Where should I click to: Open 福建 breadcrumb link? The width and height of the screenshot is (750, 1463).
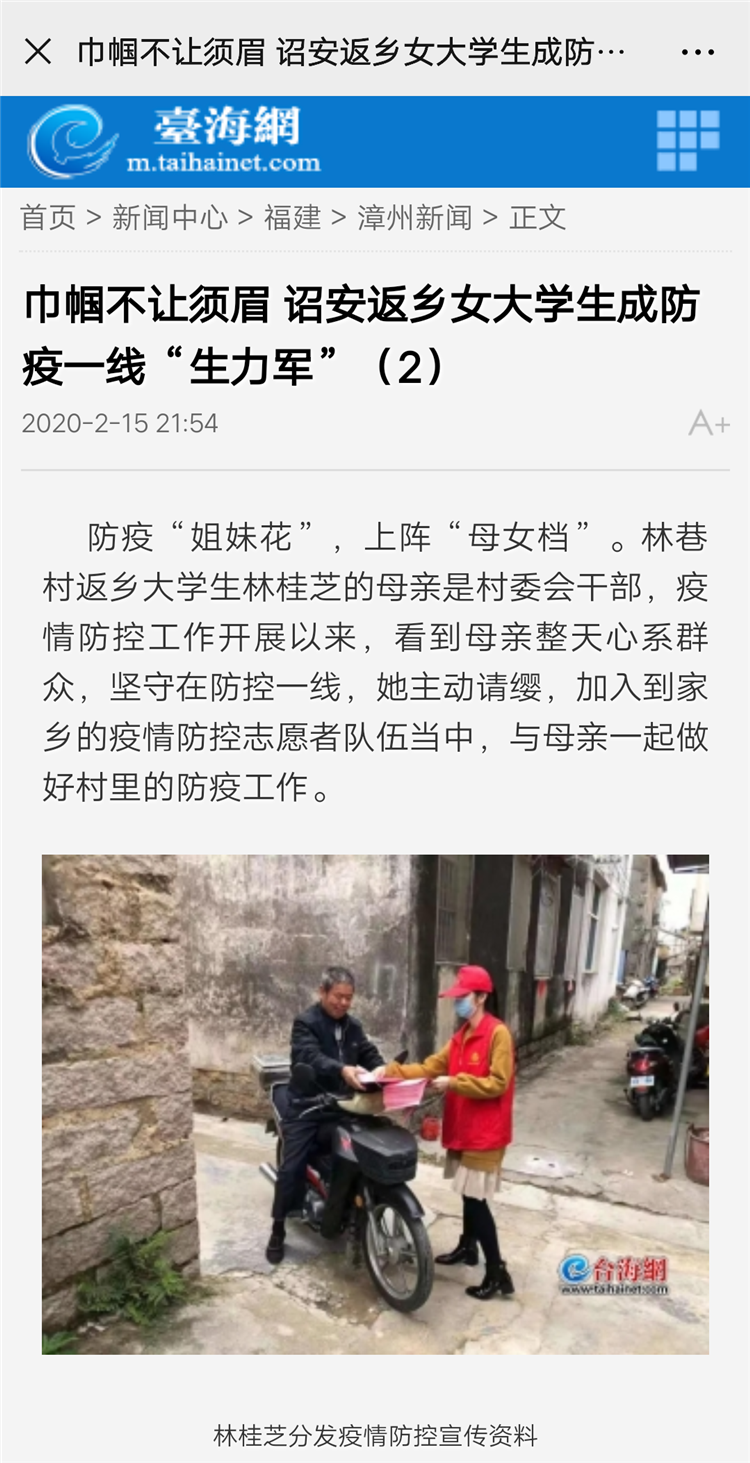pyautogui.click(x=292, y=217)
